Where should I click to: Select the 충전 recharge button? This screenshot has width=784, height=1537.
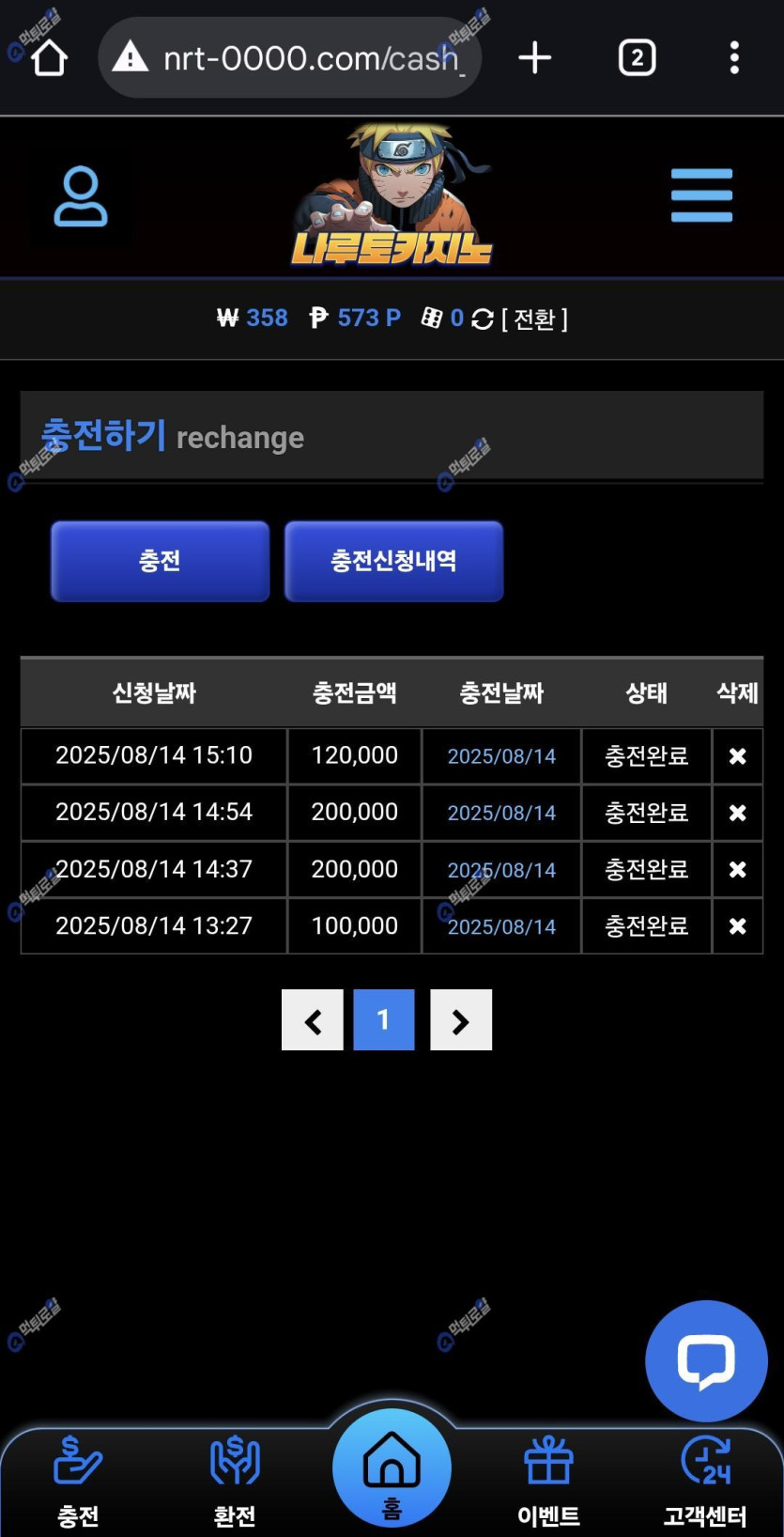coord(160,561)
